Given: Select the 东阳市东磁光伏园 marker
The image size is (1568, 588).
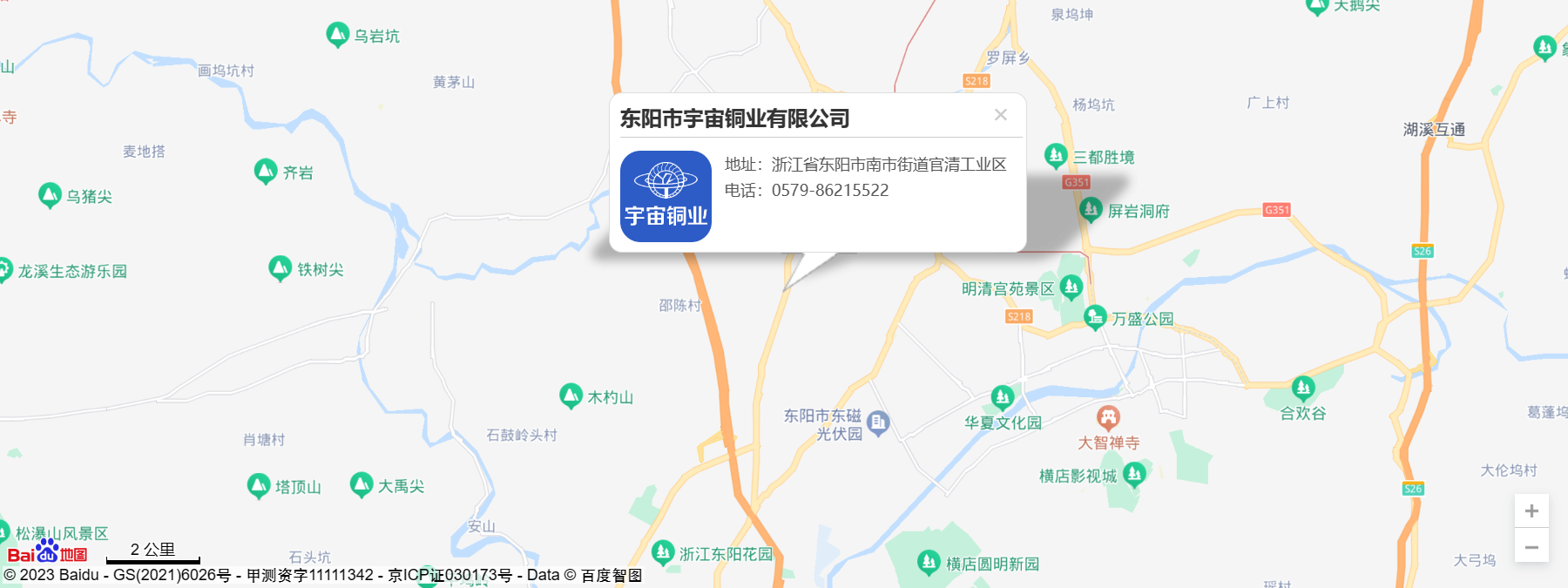Looking at the screenshot, I should (x=878, y=423).
